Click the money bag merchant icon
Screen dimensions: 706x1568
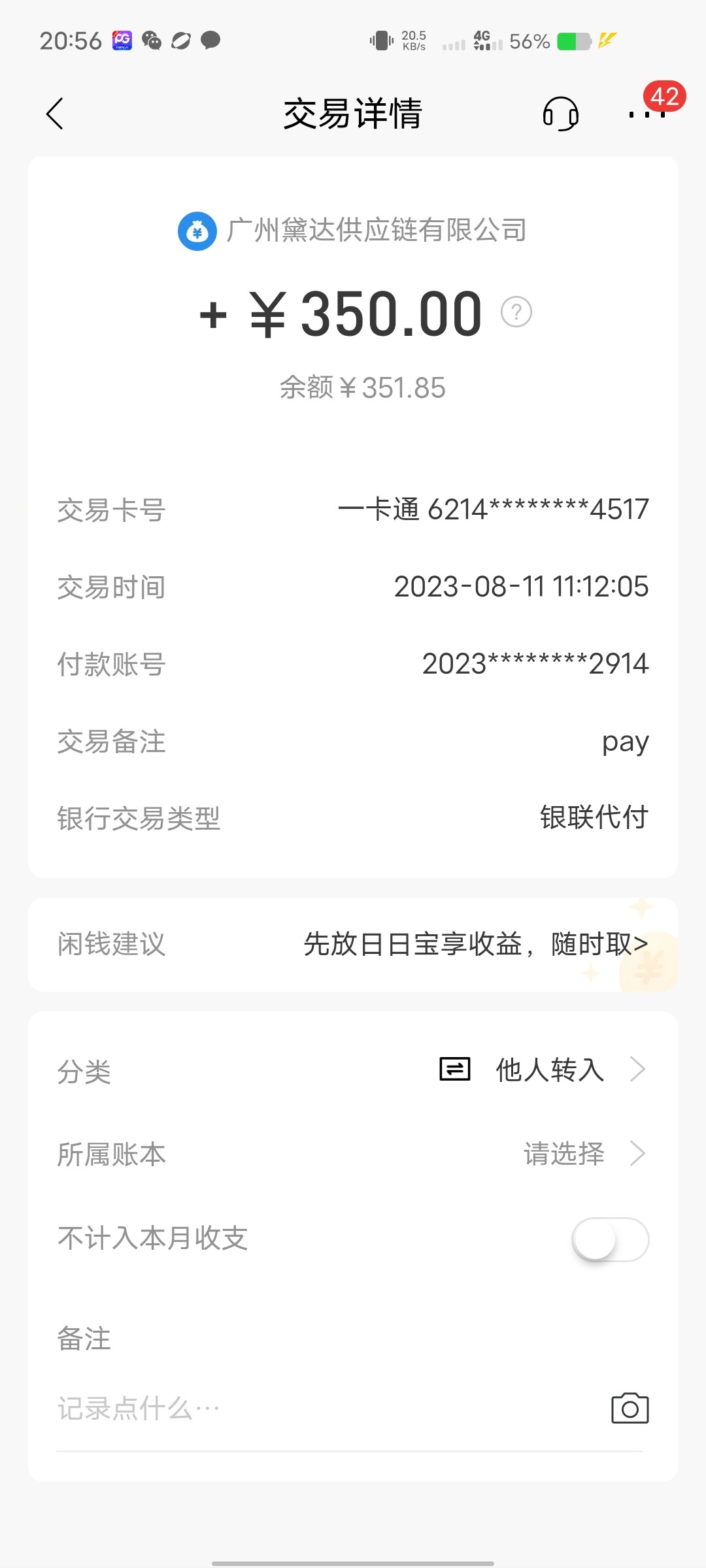[x=197, y=232]
